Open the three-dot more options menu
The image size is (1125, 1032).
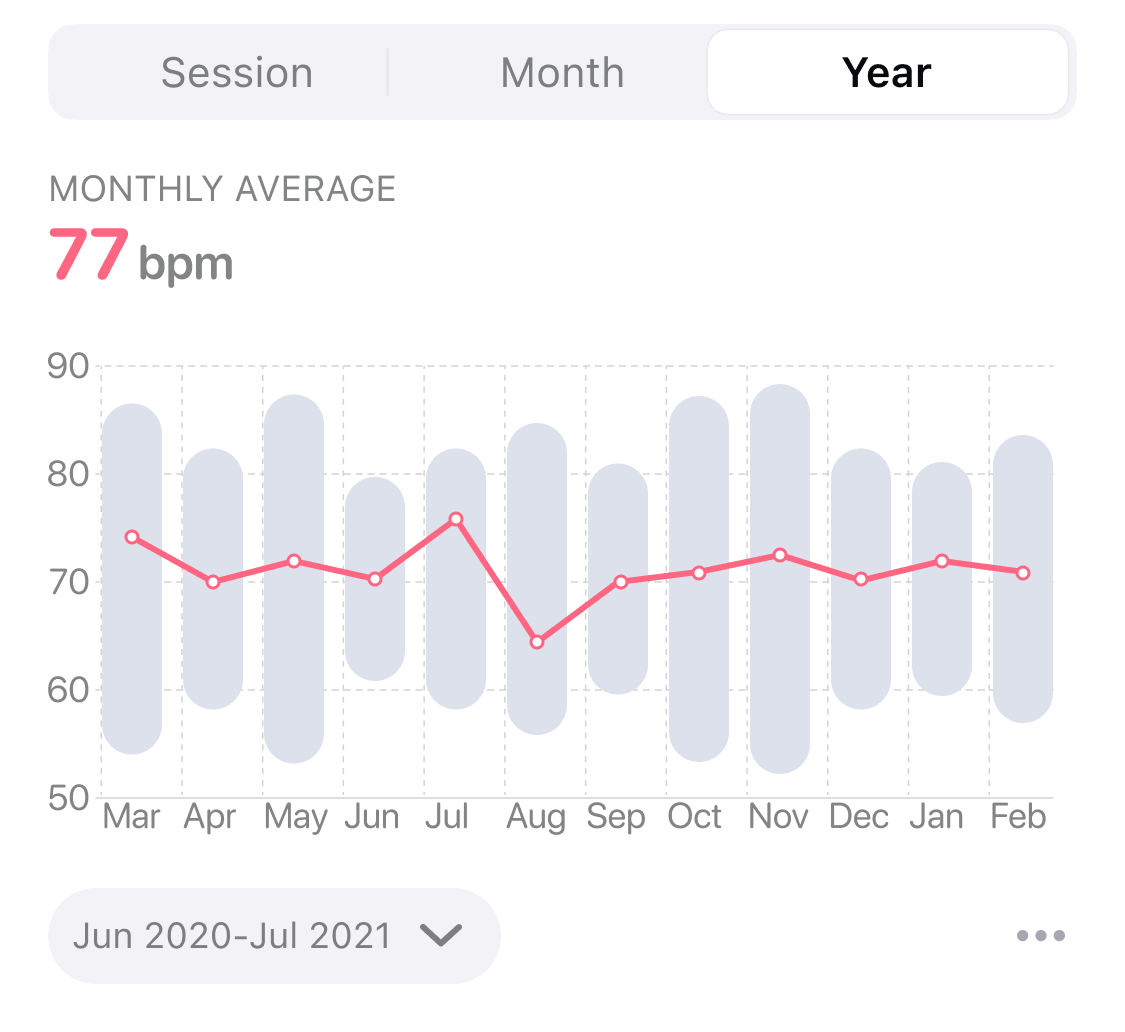[x=1040, y=936]
